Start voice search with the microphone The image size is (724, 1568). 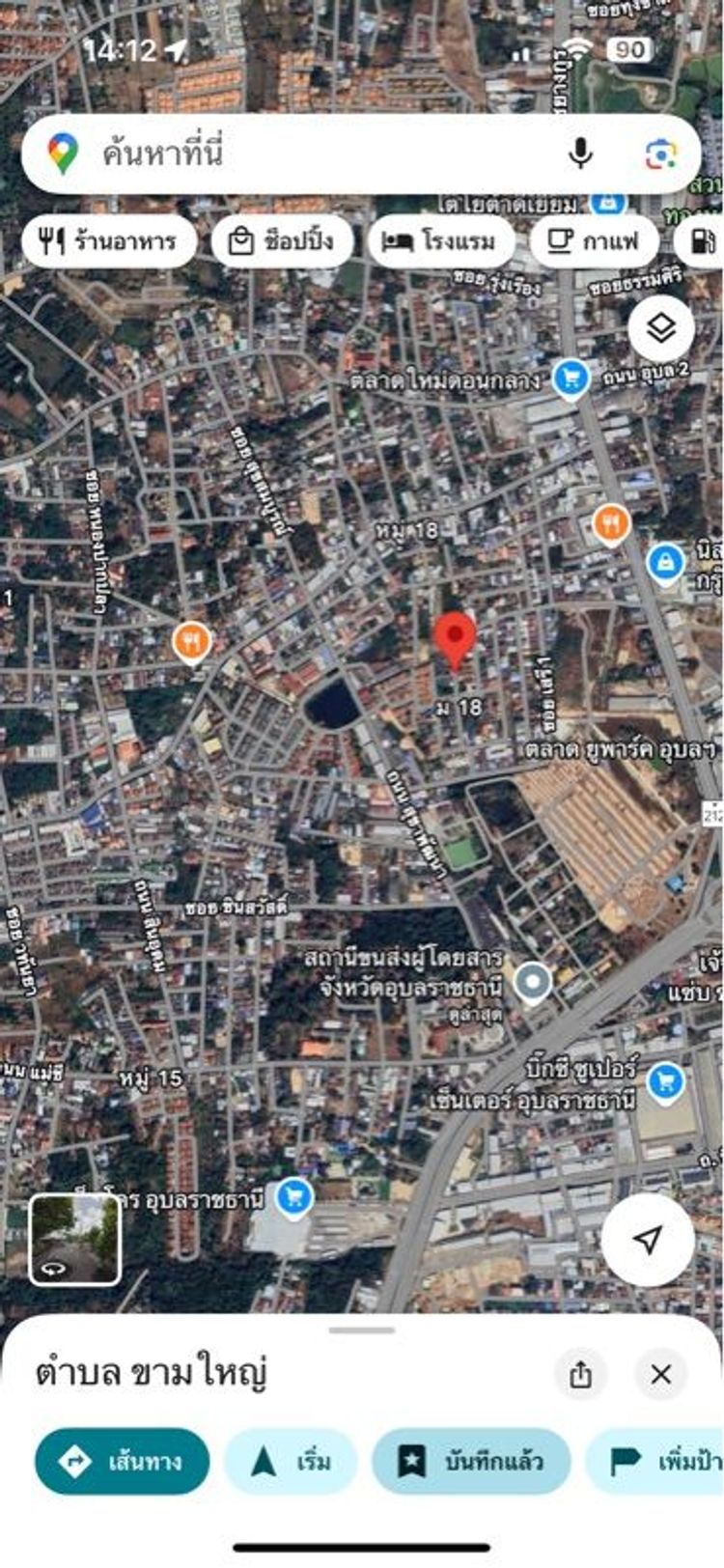point(580,154)
